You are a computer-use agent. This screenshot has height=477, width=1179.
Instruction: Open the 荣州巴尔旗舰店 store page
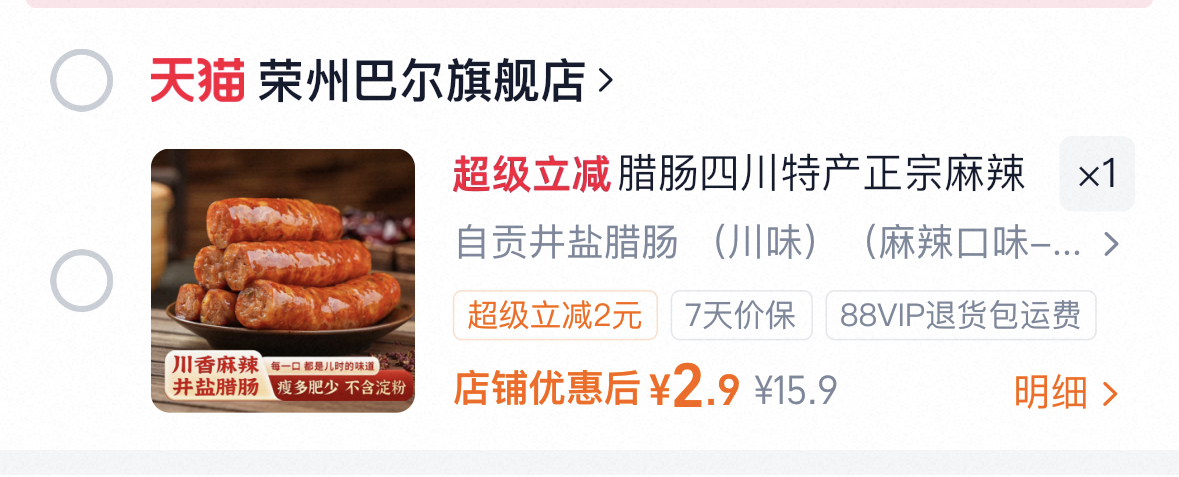click(x=421, y=82)
